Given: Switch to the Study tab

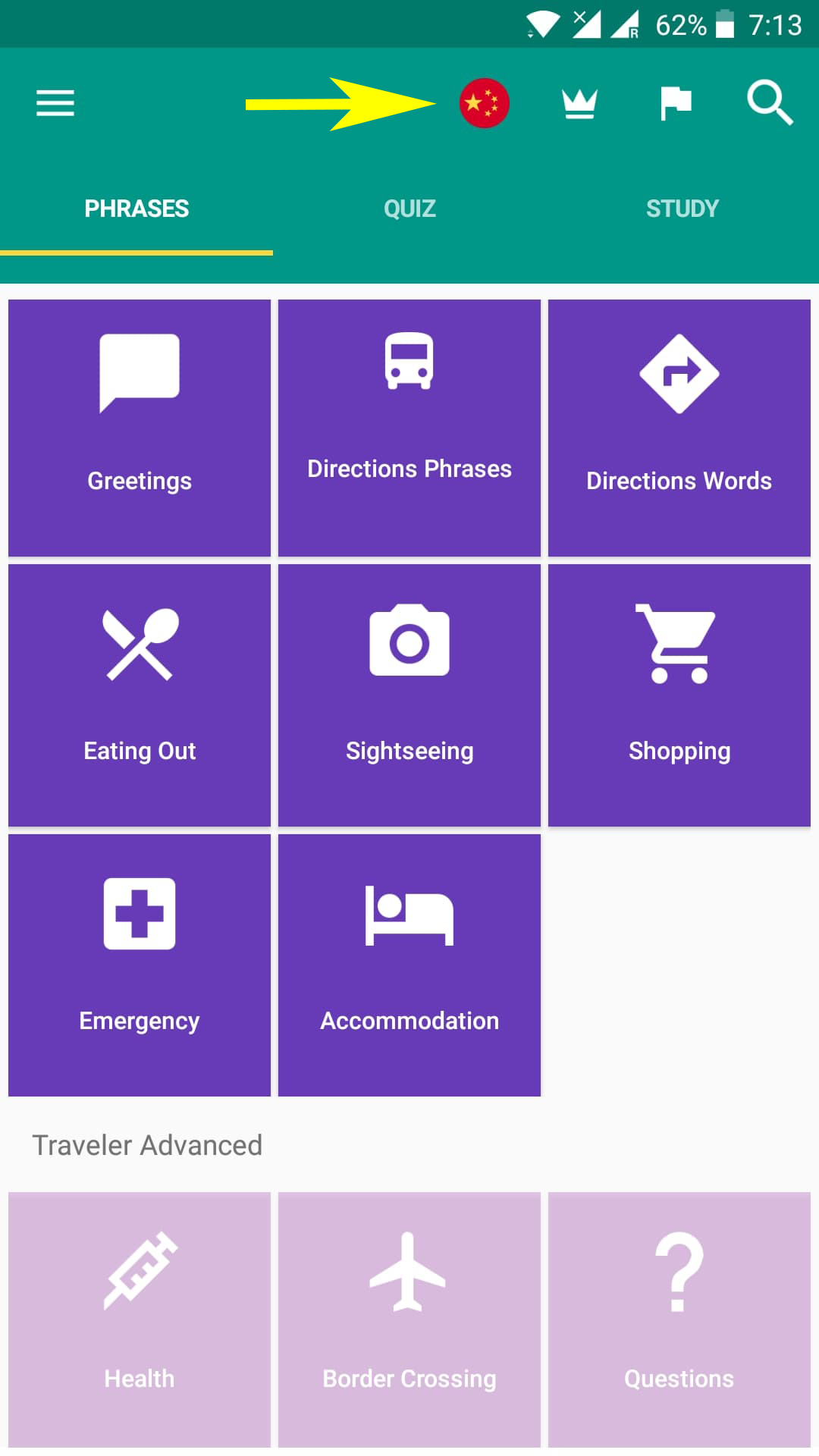Looking at the screenshot, I should click(x=682, y=209).
